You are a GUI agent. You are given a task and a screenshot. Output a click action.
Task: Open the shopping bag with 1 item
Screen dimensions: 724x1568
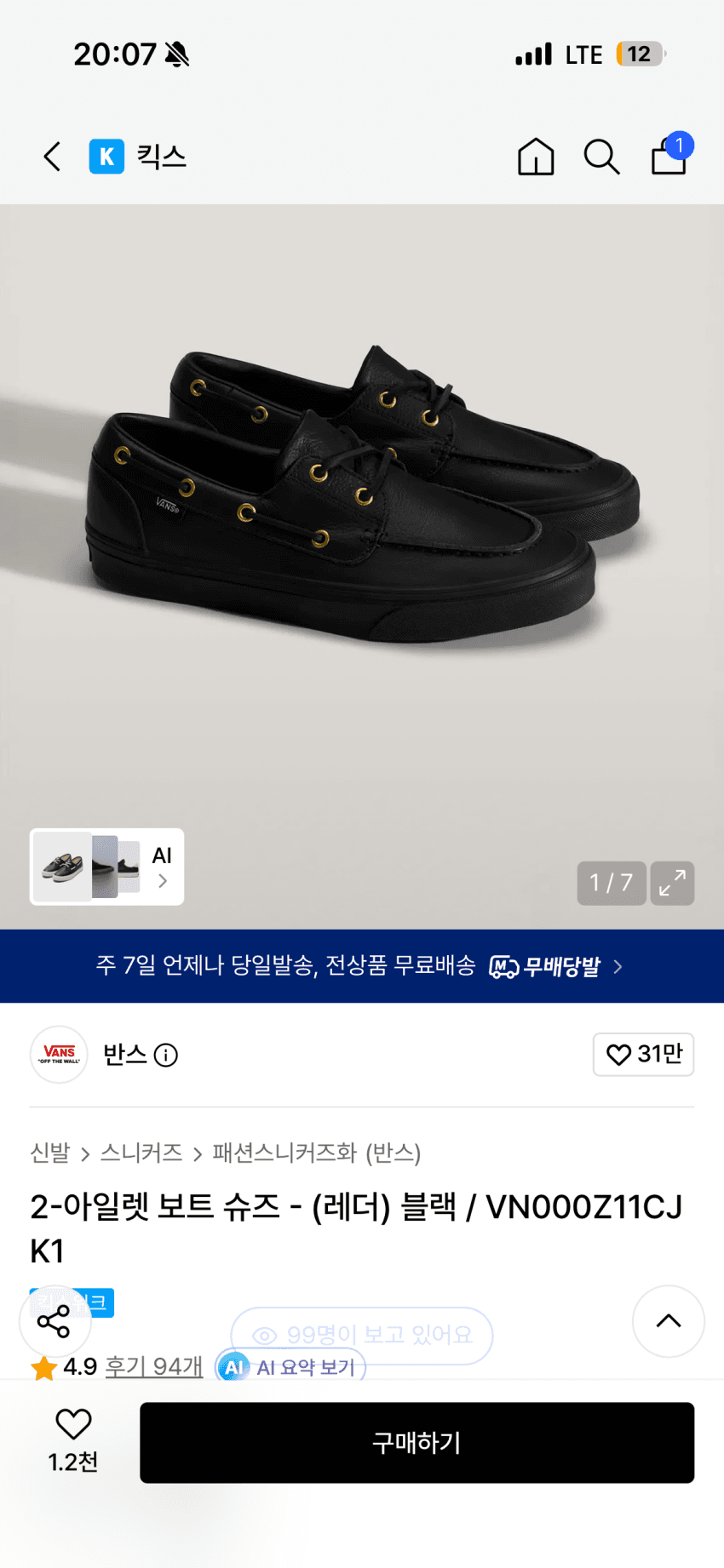(670, 154)
